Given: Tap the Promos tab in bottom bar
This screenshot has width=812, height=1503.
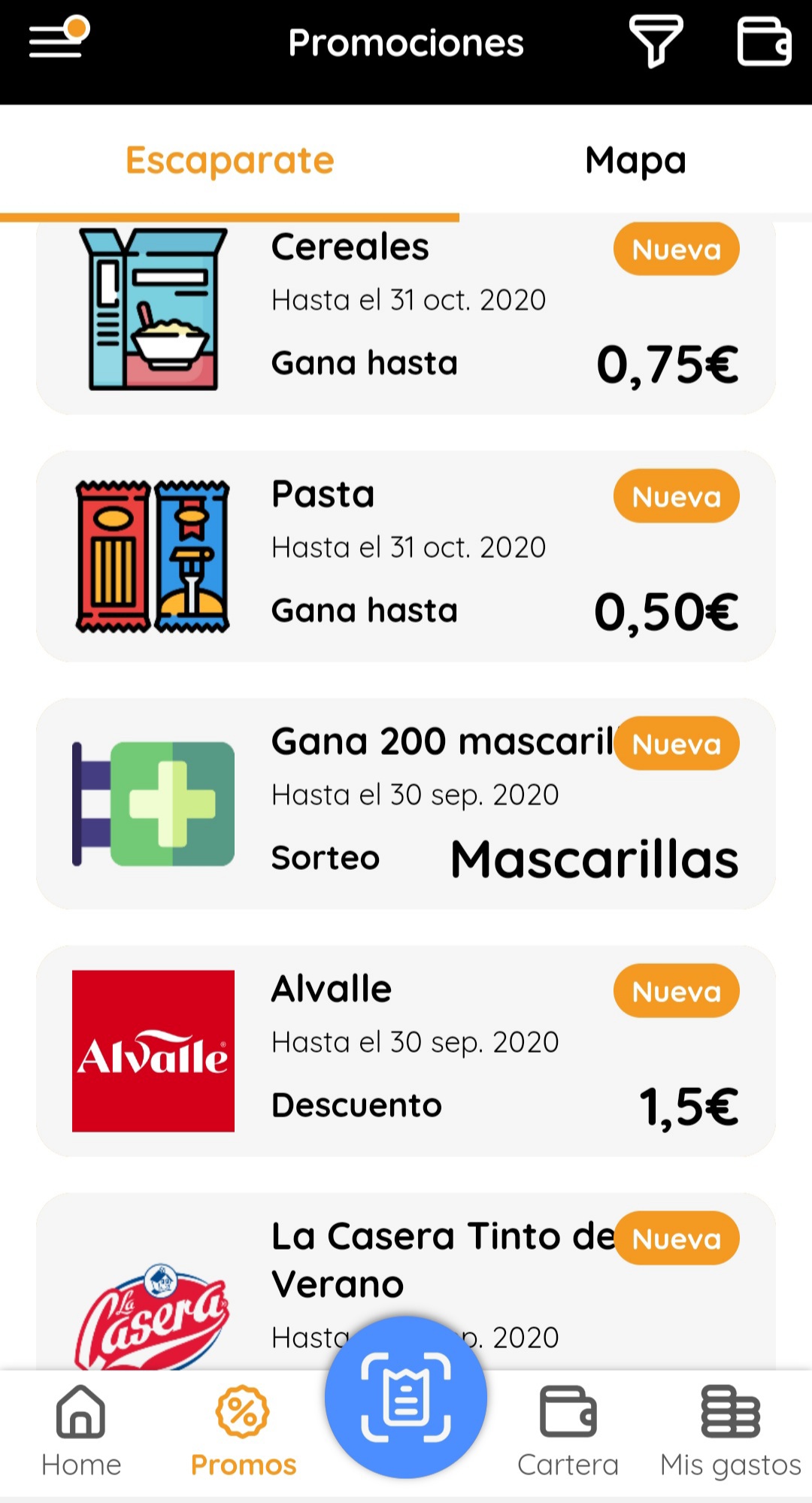Looking at the screenshot, I should [243, 1432].
